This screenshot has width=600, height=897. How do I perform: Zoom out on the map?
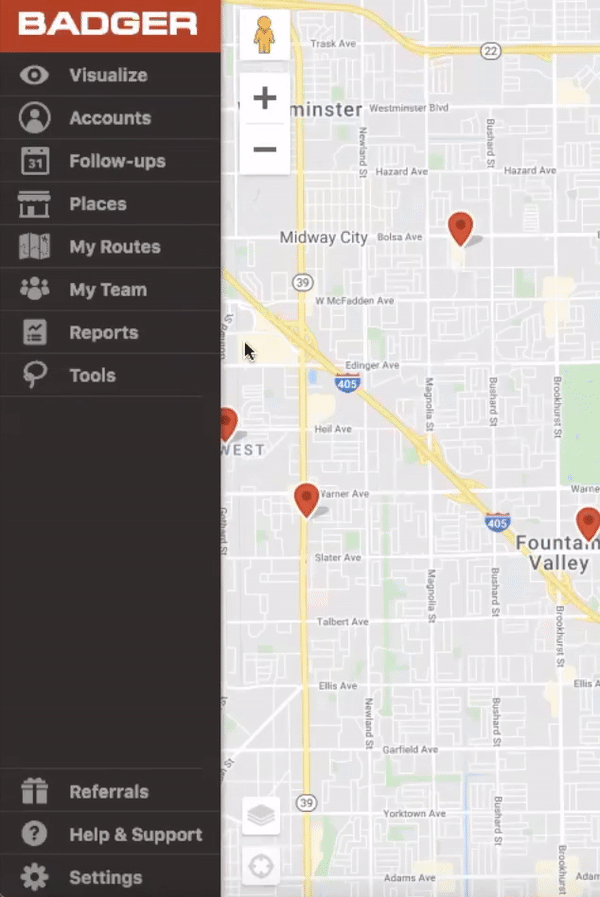[x=265, y=150]
